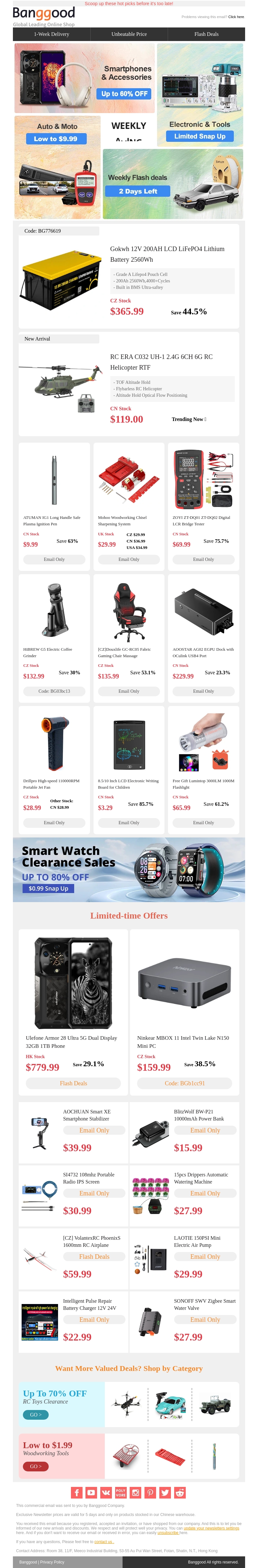Tap GO under RC Toys Clearance
The height and width of the screenshot is (1568, 258).
point(35,1414)
